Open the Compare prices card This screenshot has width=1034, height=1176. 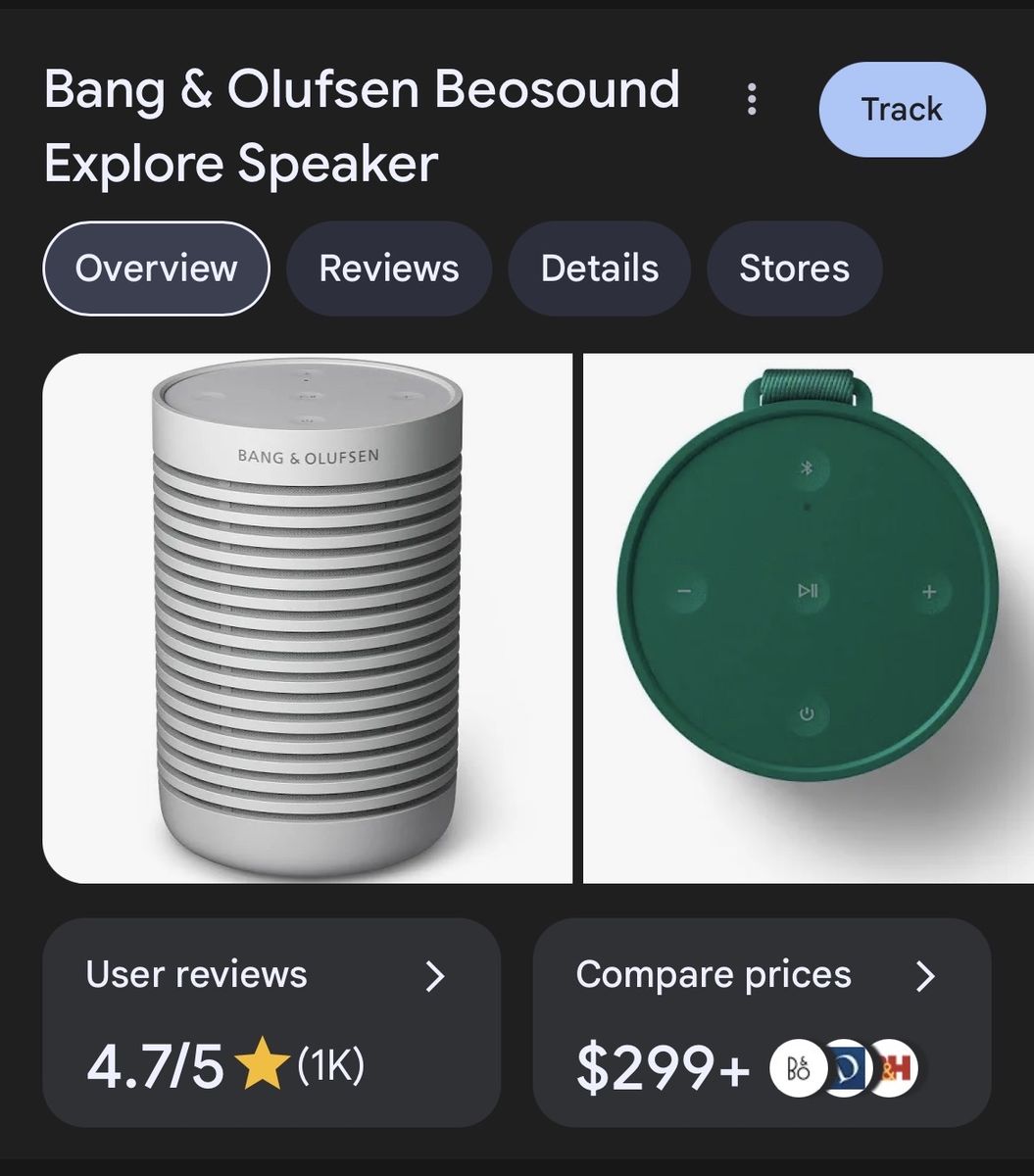[x=762, y=1022]
